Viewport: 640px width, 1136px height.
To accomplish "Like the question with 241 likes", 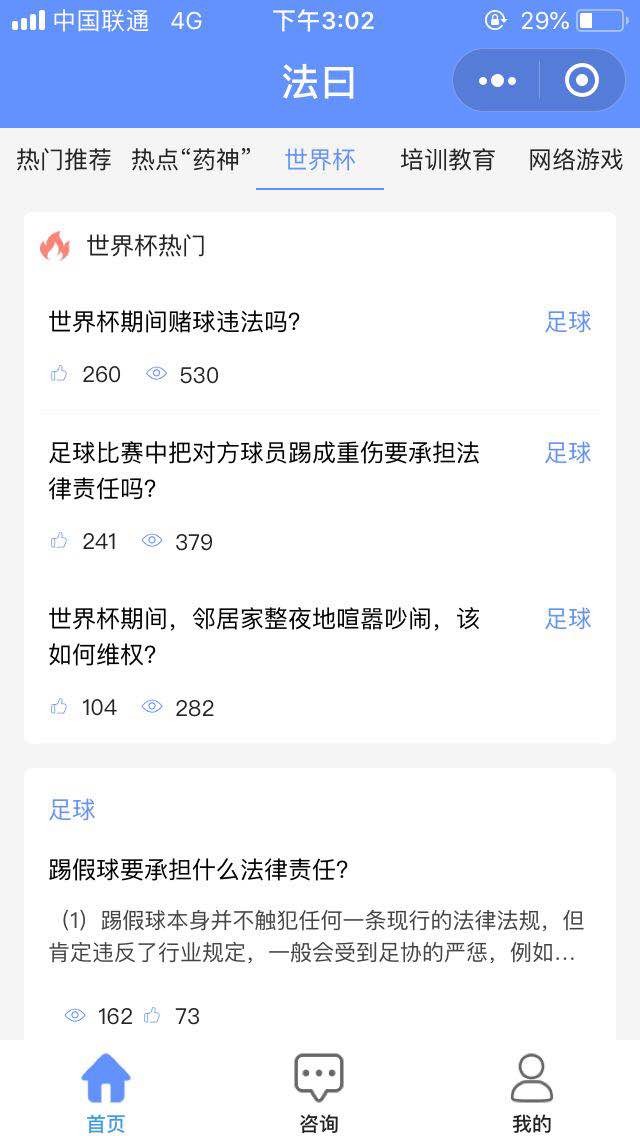I will (59, 540).
